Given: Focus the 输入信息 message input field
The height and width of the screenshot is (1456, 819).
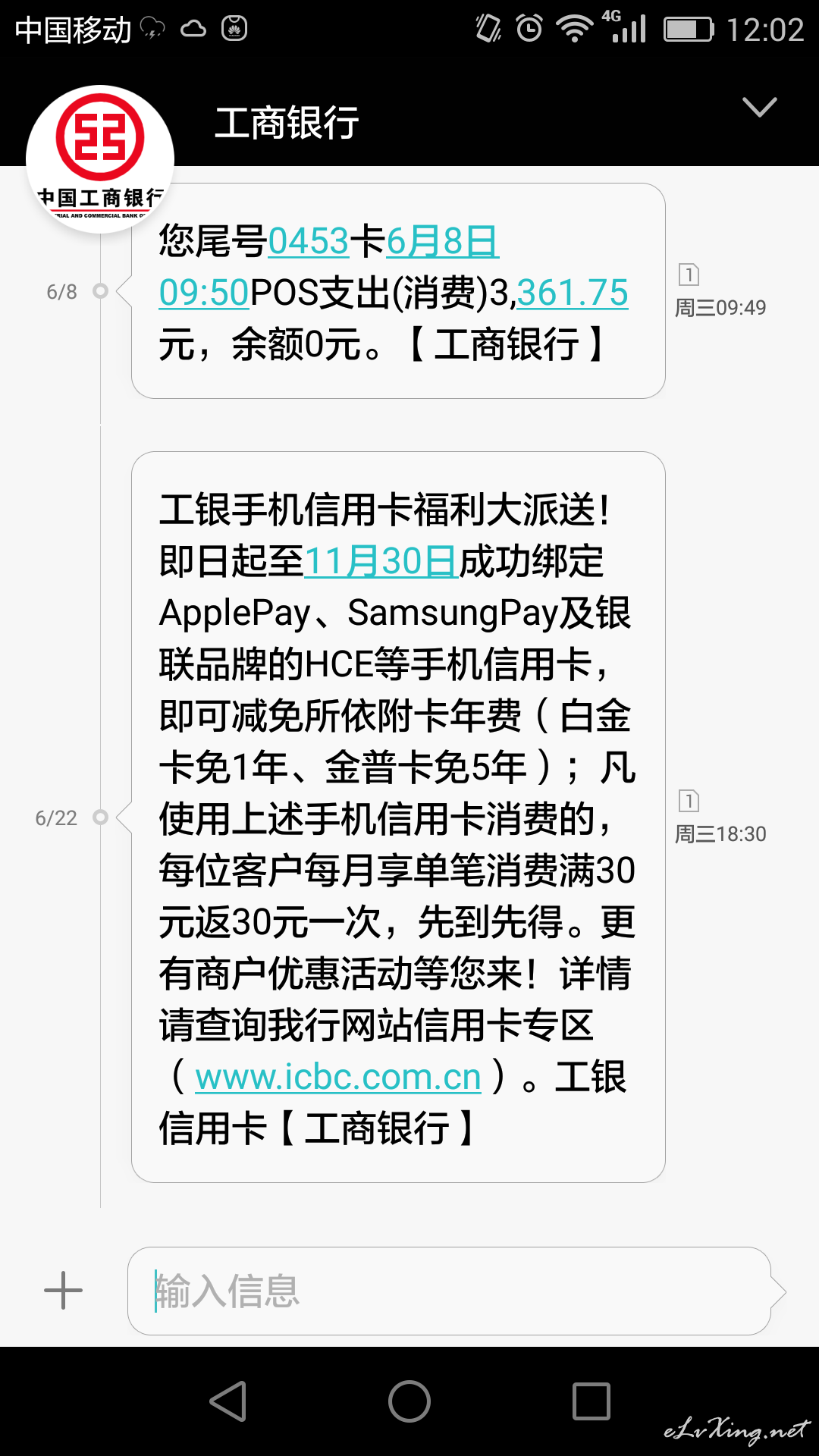Looking at the screenshot, I should pyautogui.click(x=450, y=1291).
